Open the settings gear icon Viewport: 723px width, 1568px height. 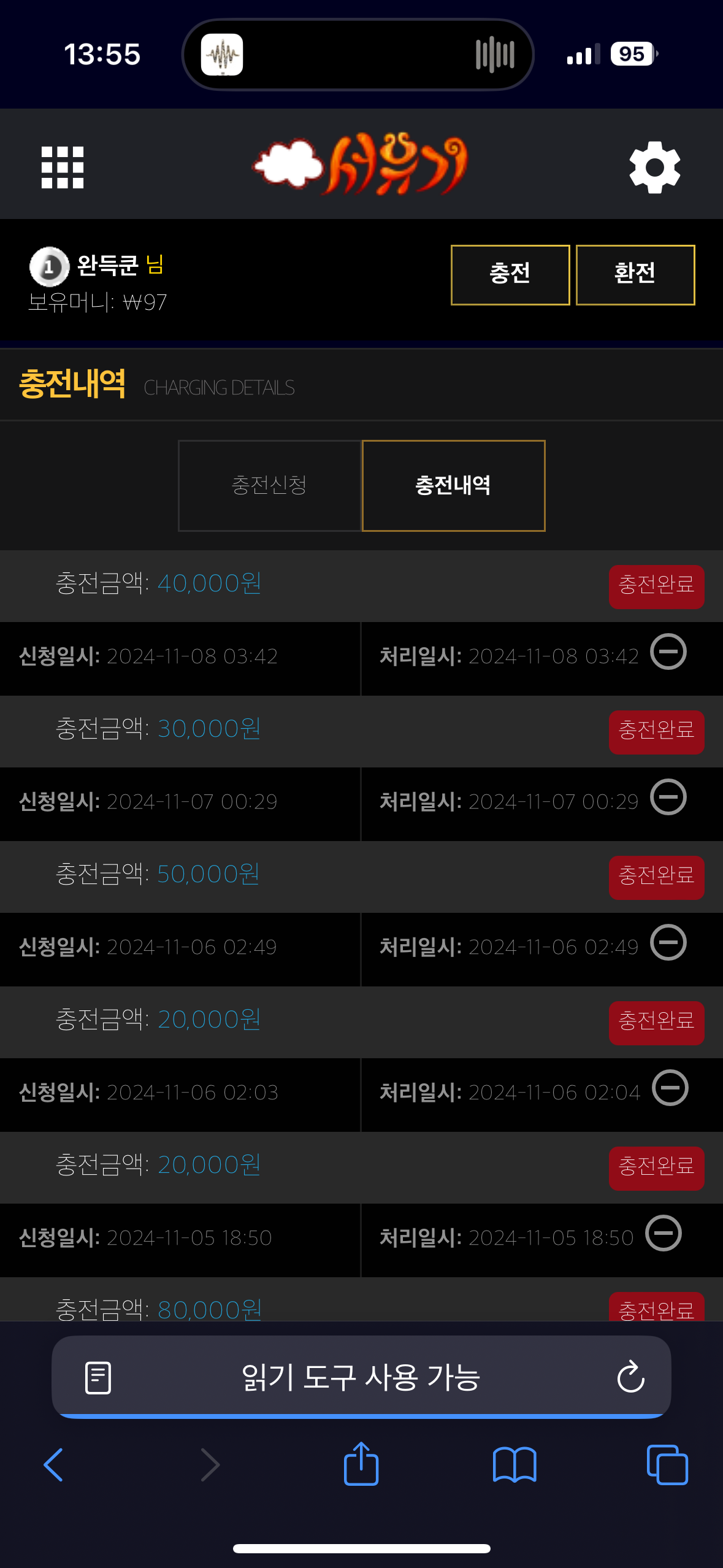click(x=654, y=167)
